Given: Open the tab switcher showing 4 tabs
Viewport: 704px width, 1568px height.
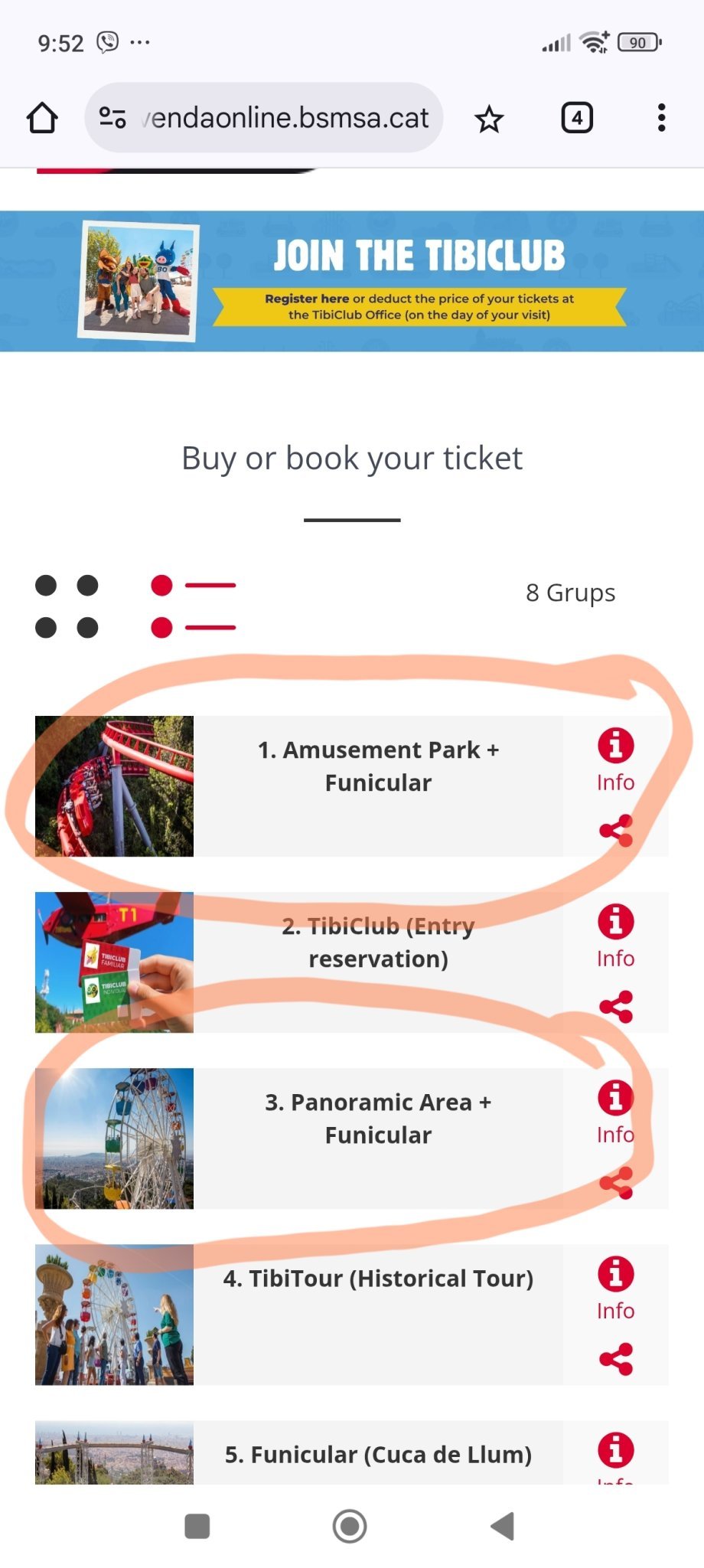Looking at the screenshot, I should click(x=577, y=118).
